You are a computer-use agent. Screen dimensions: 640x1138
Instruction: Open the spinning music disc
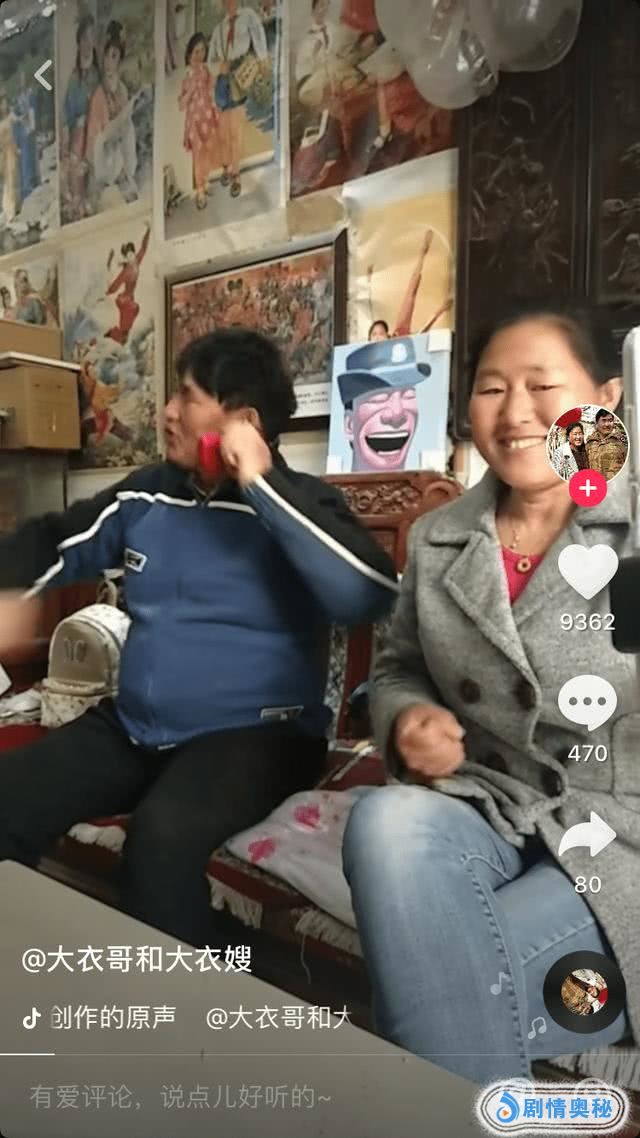coord(584,992)
